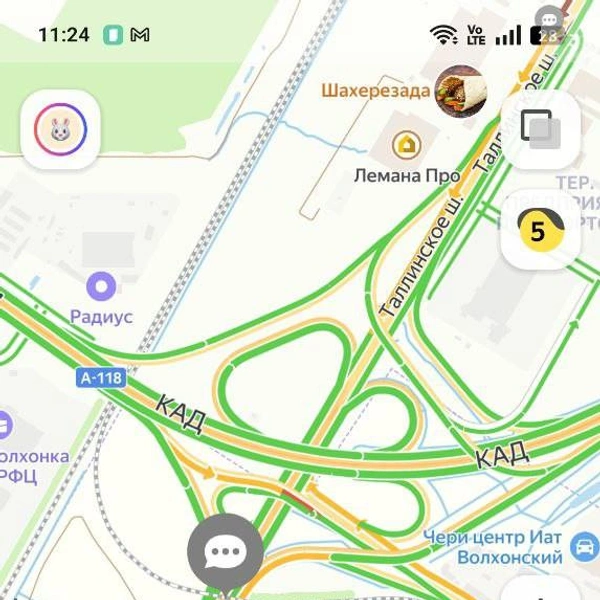Select the Лемана Про store marker
This screenshot has width=600, height=600.
tap(406, 147)
